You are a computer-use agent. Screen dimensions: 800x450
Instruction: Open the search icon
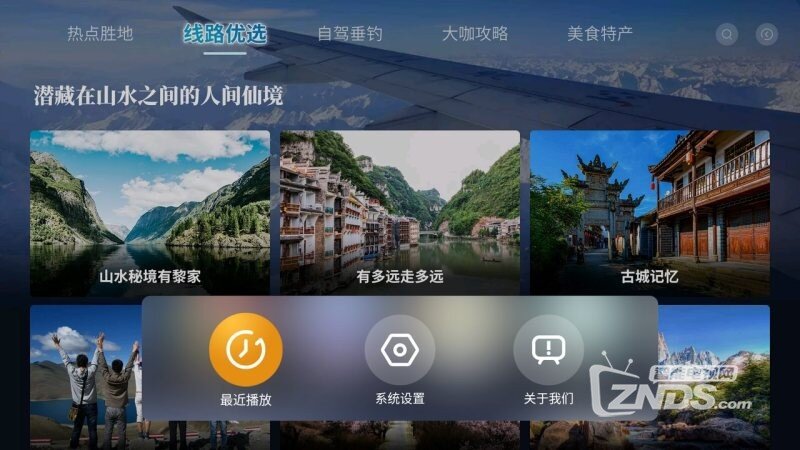point(727,34)
